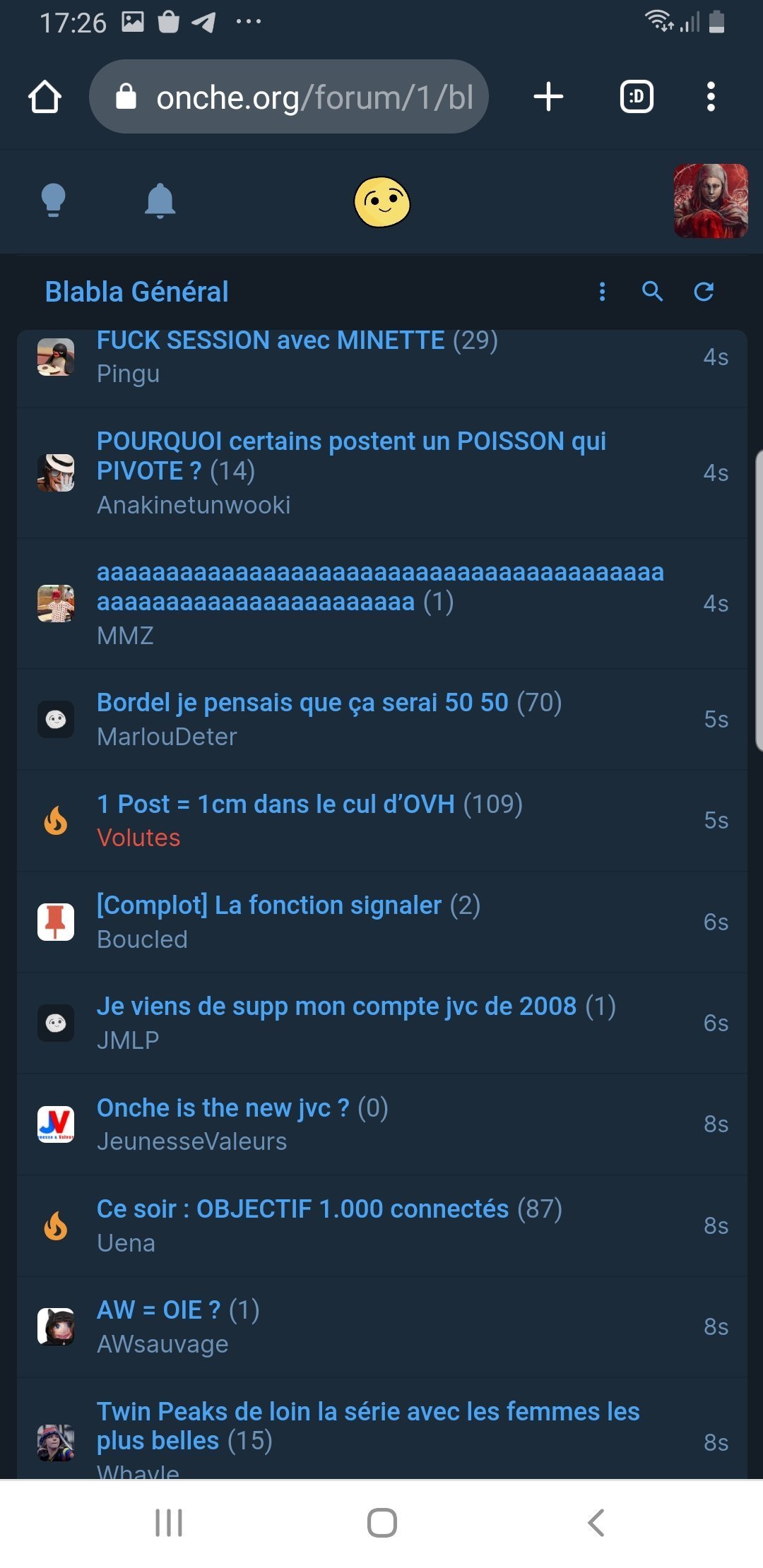Tap the yellow smiley site logo
763x1568 pixels.
click(x=382, y=202)
